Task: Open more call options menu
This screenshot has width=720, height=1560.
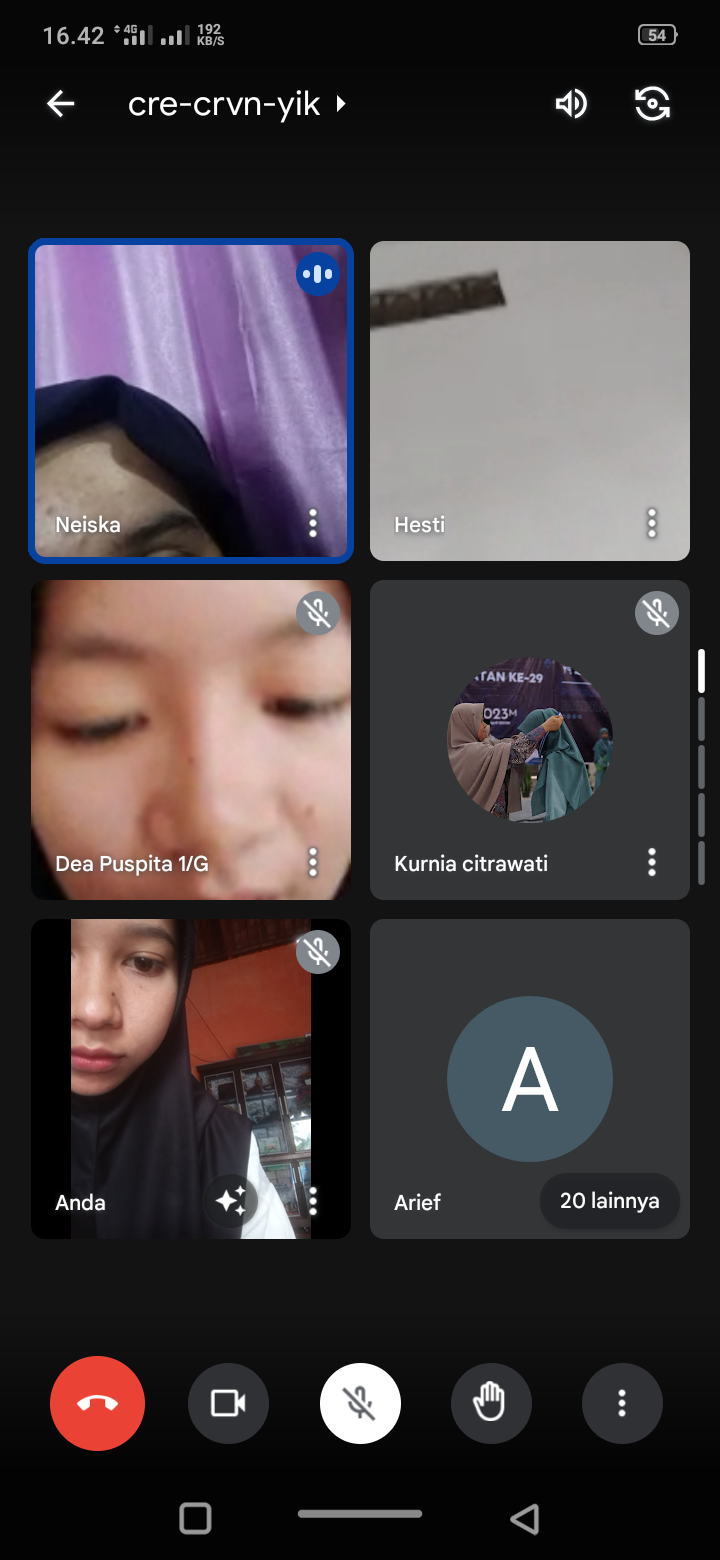Action: click(622, 1404)
